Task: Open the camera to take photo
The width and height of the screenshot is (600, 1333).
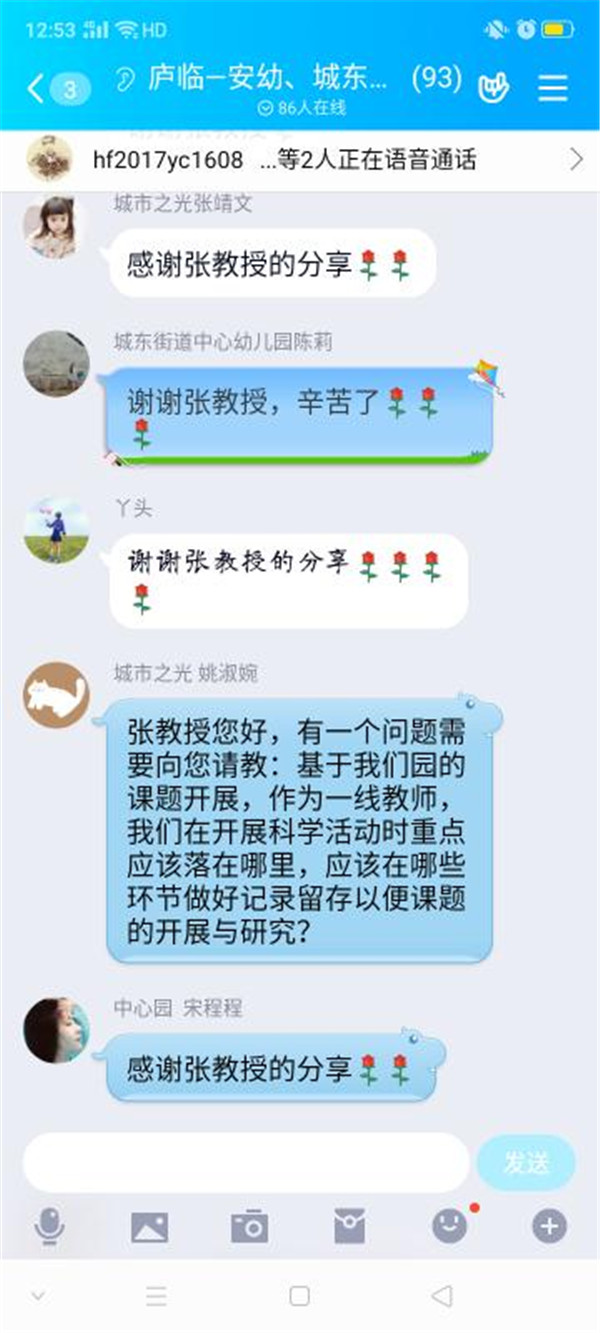Action: (249, 1225)
